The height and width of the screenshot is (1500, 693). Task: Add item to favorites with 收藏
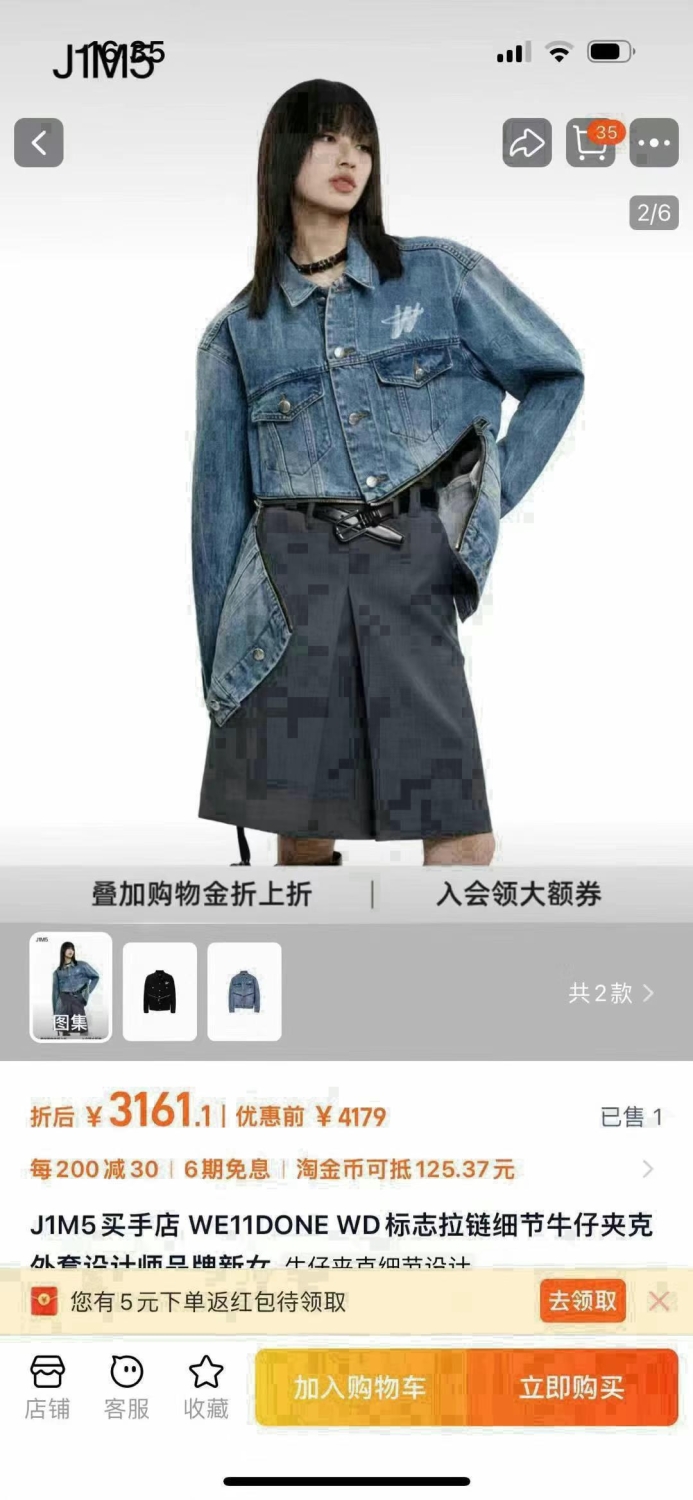coord(206,1387)
